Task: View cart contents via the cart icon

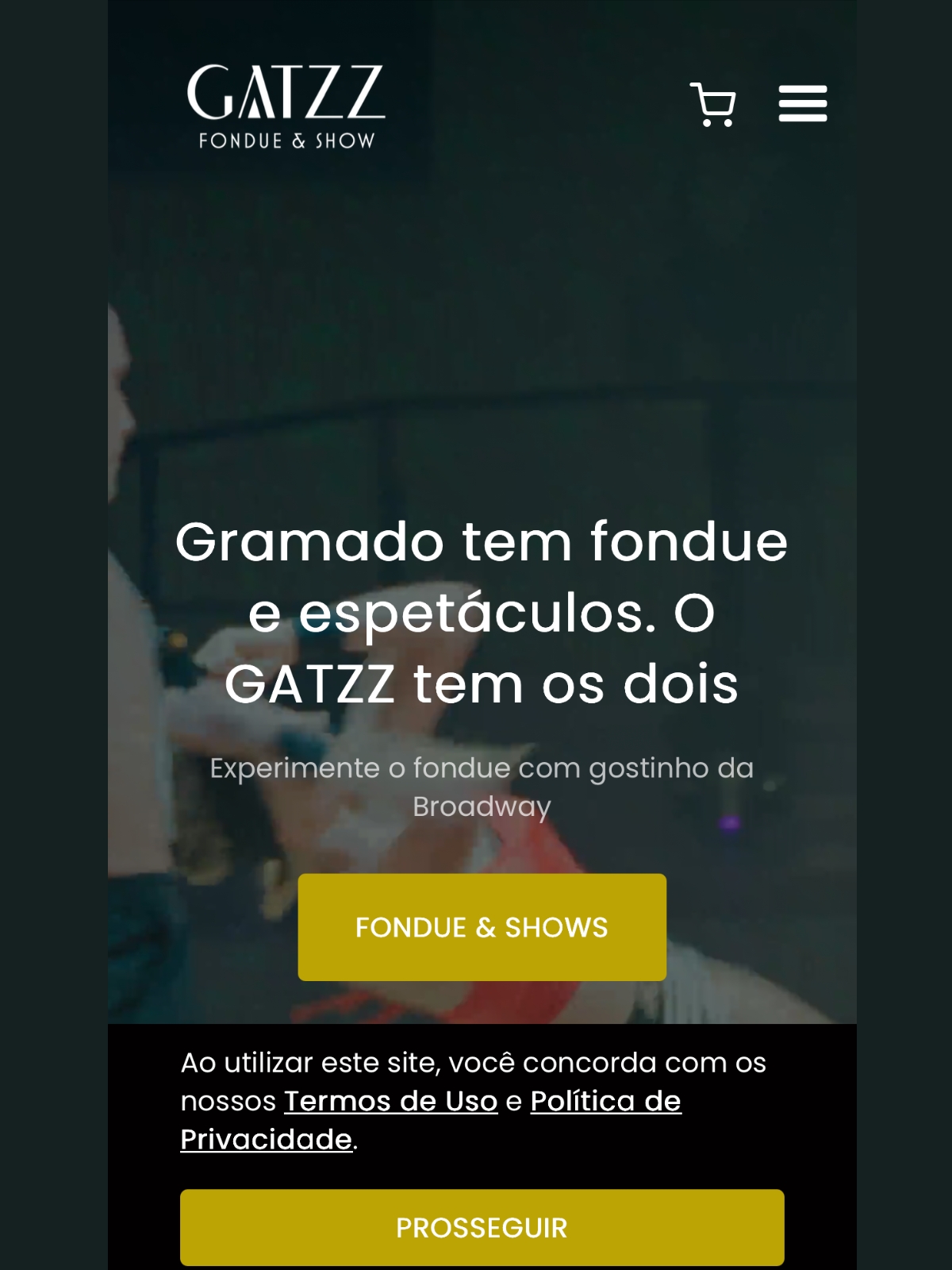Action: tap(714, 103)
